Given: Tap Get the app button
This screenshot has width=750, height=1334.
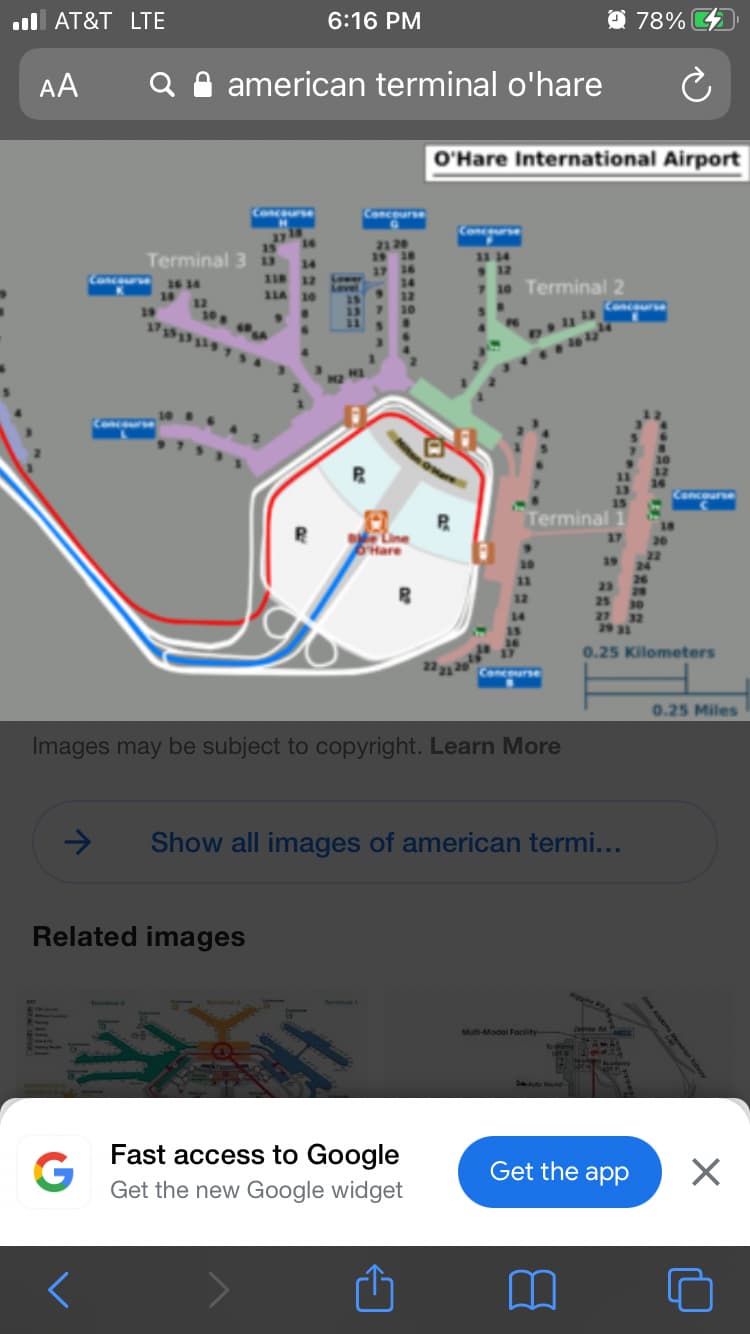Looking at the screenshot, I should click(x=559, y=1171).
